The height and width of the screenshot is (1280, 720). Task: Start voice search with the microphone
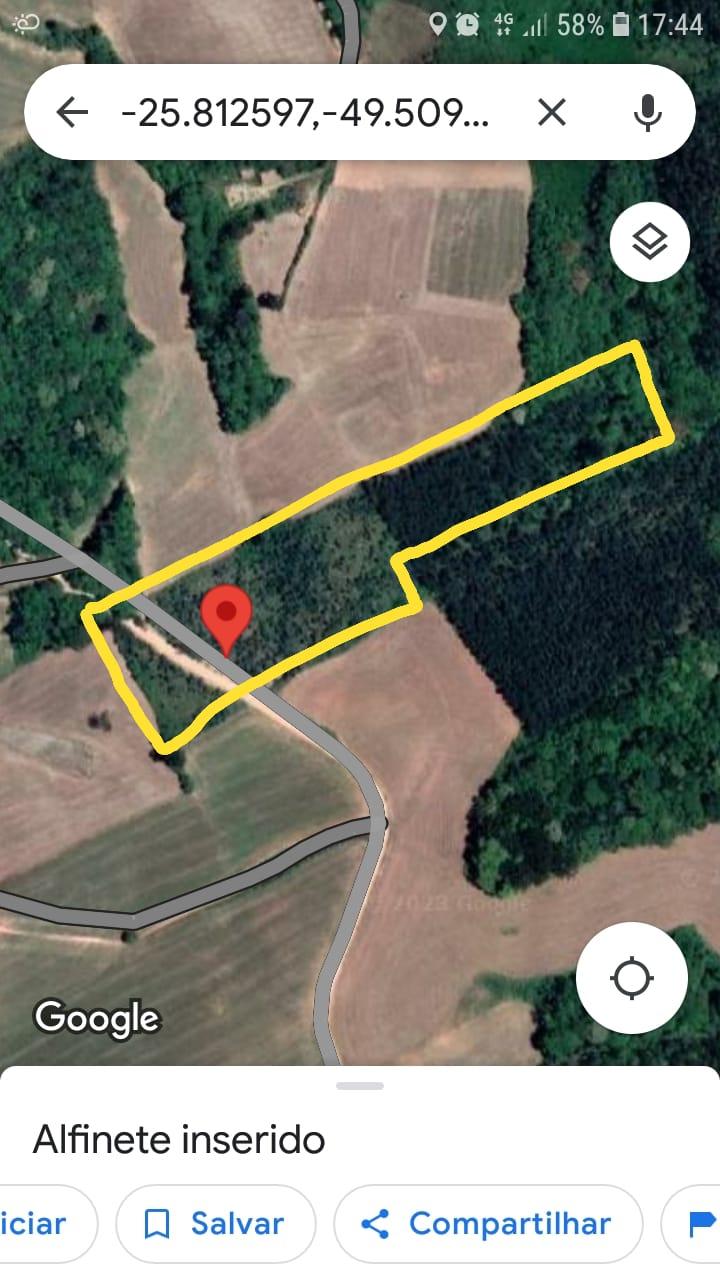tap(648, 113)
